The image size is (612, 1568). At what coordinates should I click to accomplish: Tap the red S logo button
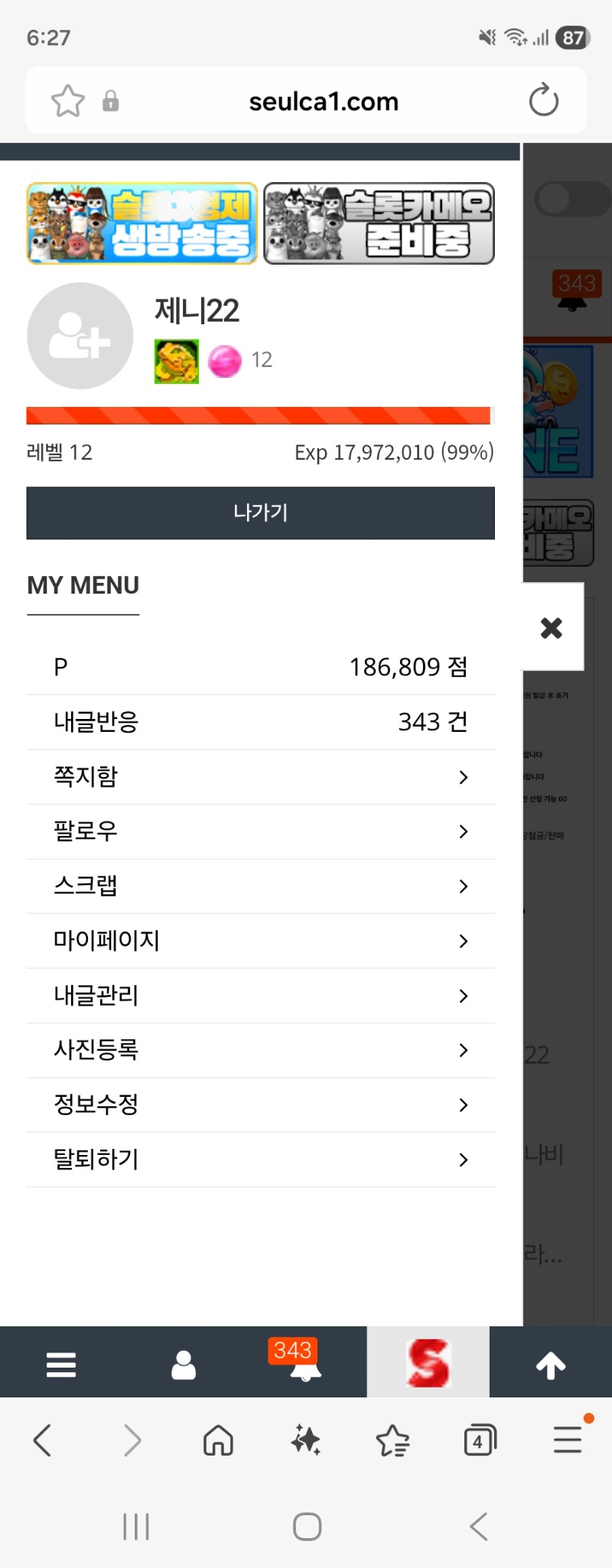point(428,1363)
